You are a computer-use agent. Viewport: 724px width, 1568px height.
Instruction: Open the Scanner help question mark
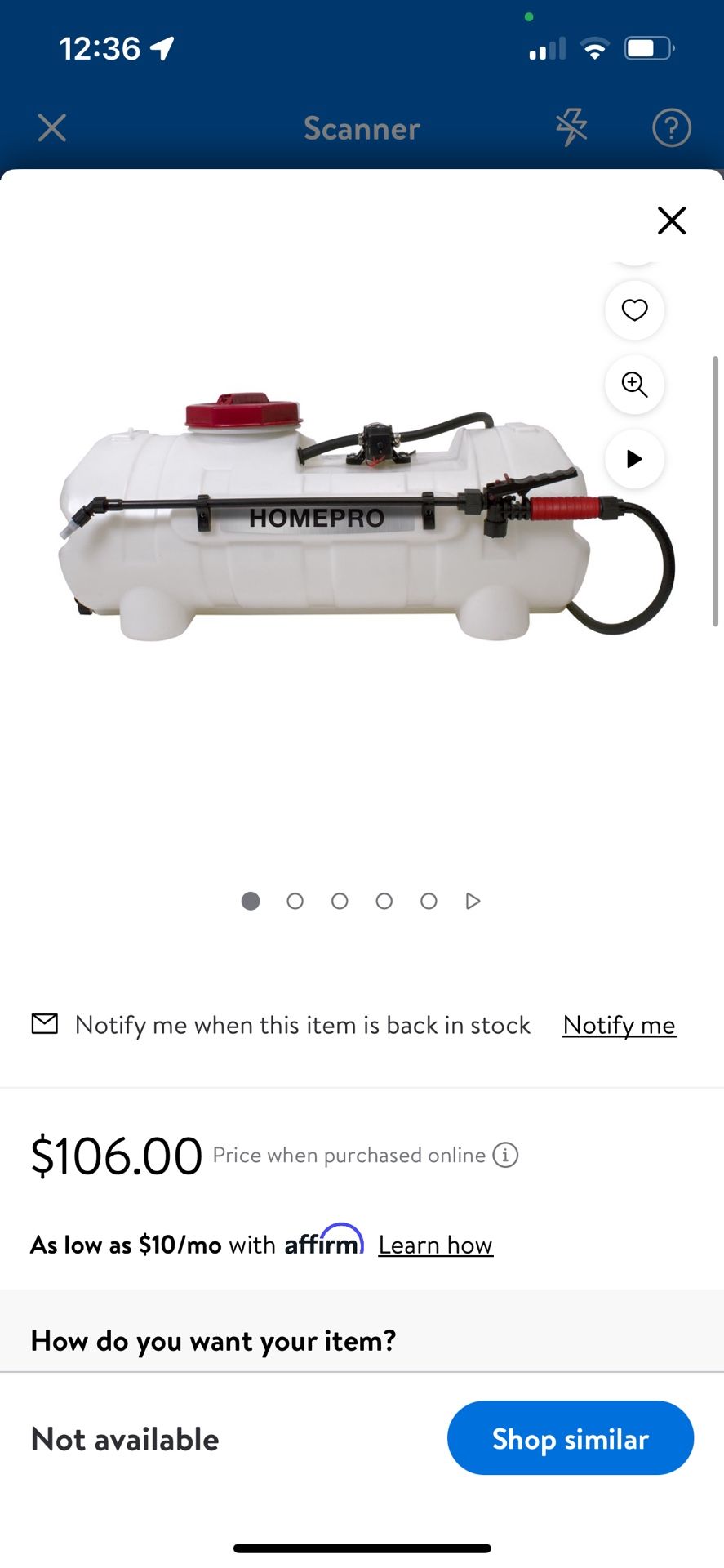(671, 127)
